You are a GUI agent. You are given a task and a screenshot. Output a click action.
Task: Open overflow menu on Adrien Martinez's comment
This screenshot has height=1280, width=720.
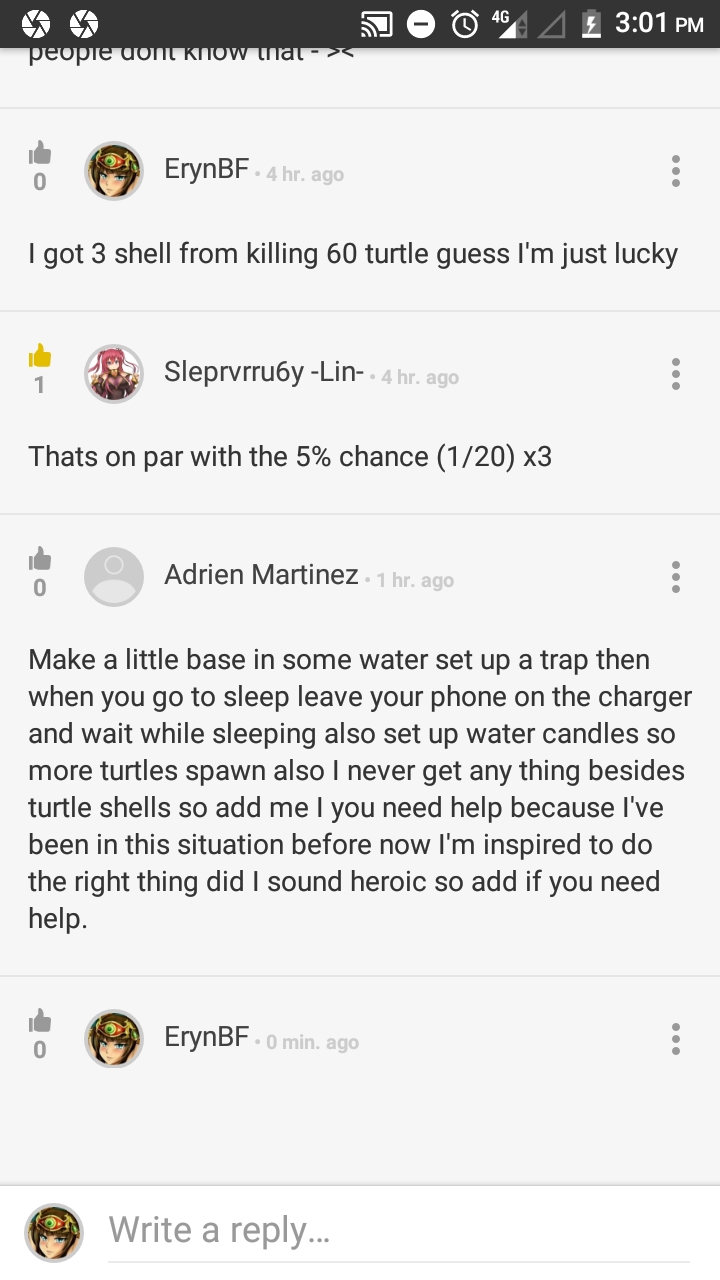pos(676,577)
